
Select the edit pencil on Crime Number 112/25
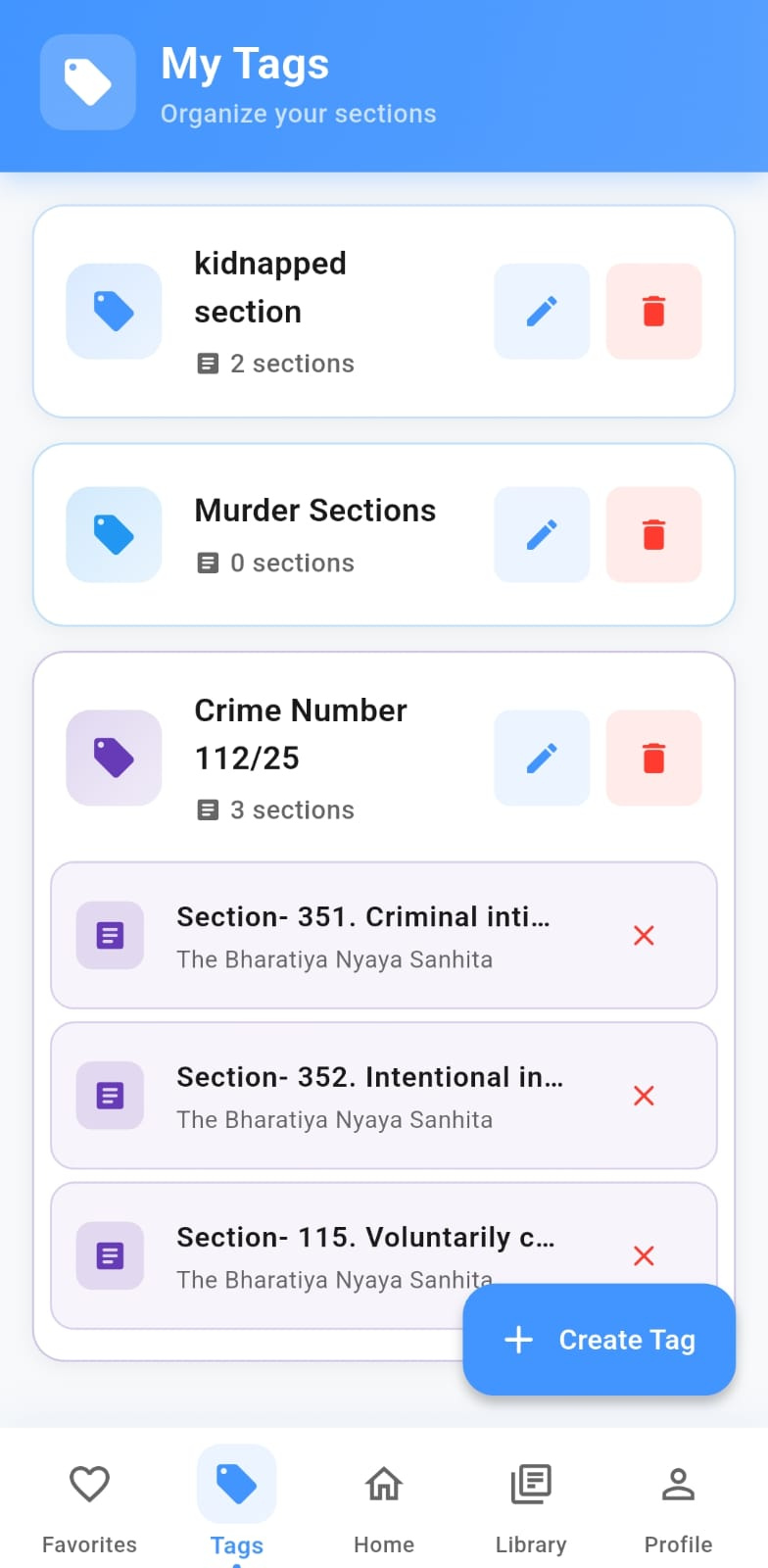pyautogui.click(x=542, y=758)
